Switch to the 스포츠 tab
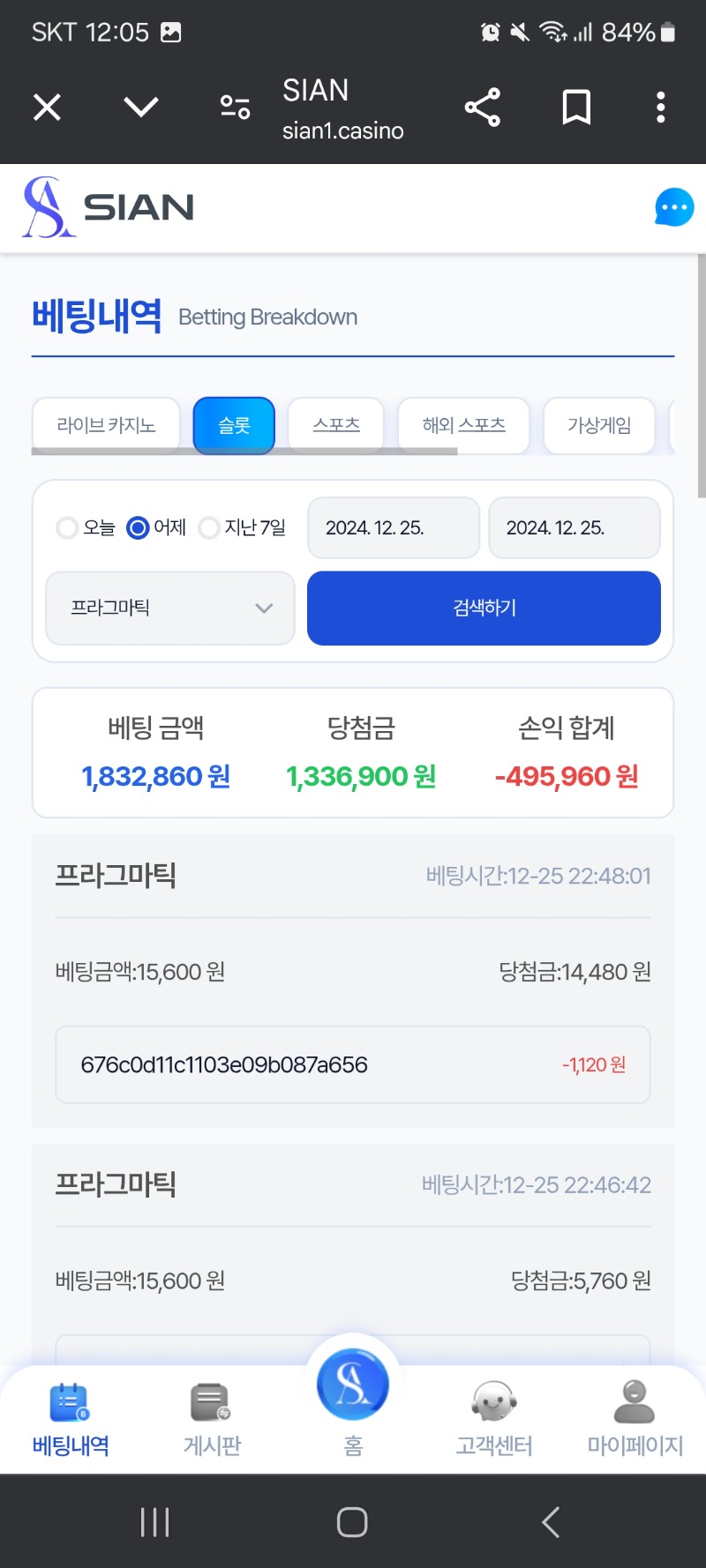Image resolution: width=706 pixels, height=1568 pixels. 336,425
